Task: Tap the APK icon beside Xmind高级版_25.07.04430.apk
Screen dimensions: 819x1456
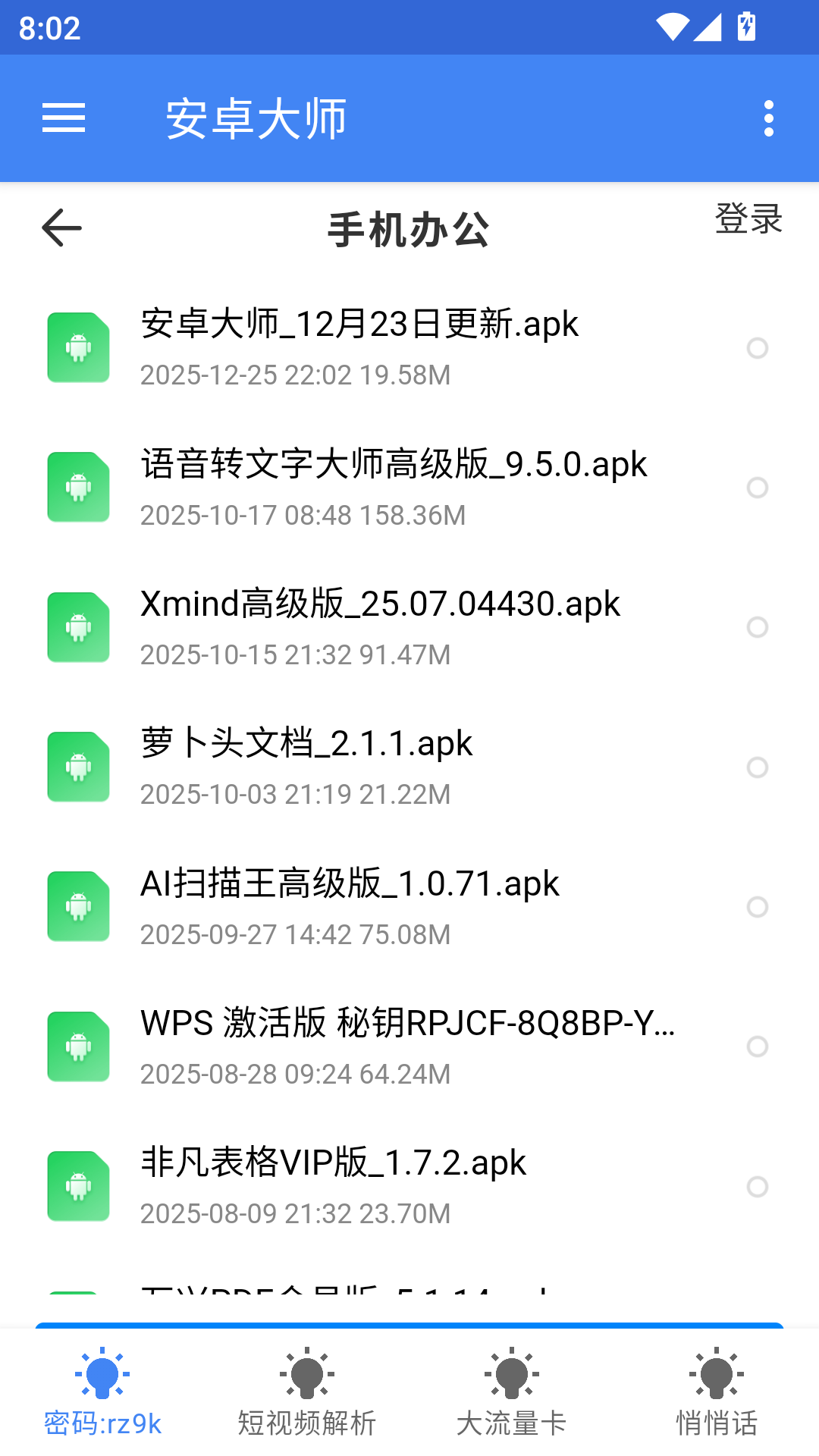Action: coord(78,627)
